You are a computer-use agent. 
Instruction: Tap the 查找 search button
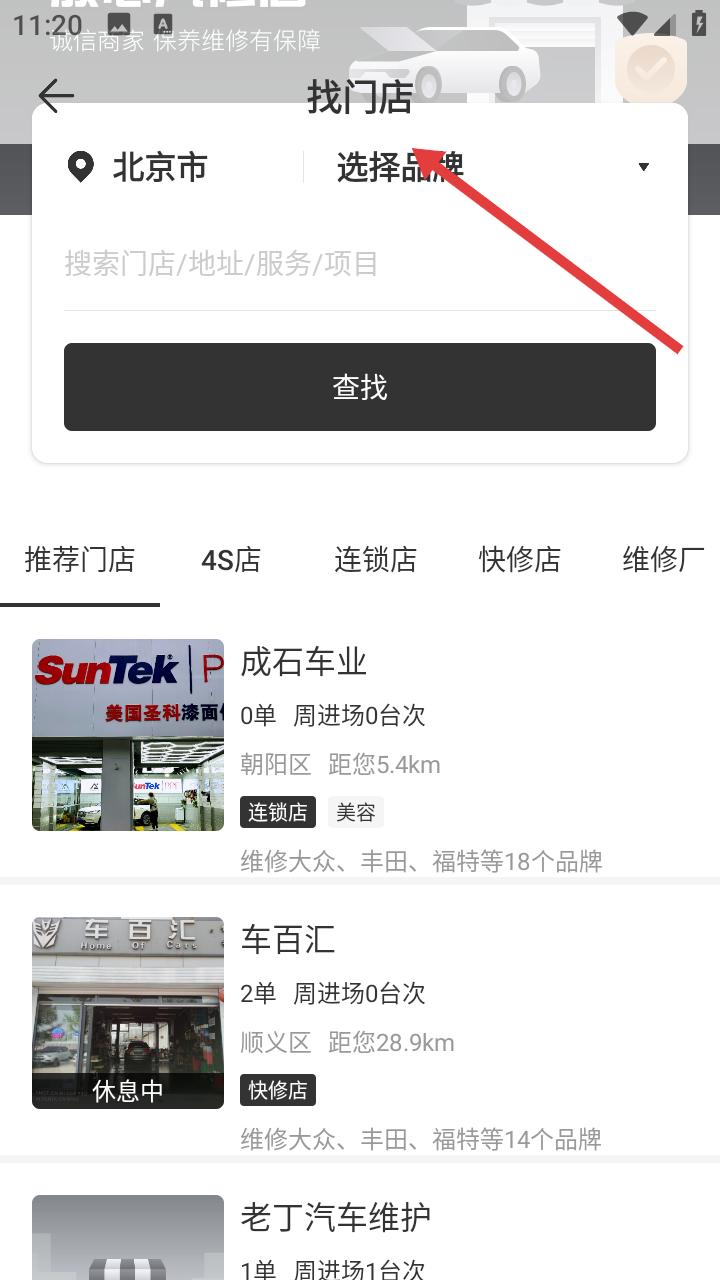tap(360, 387)
